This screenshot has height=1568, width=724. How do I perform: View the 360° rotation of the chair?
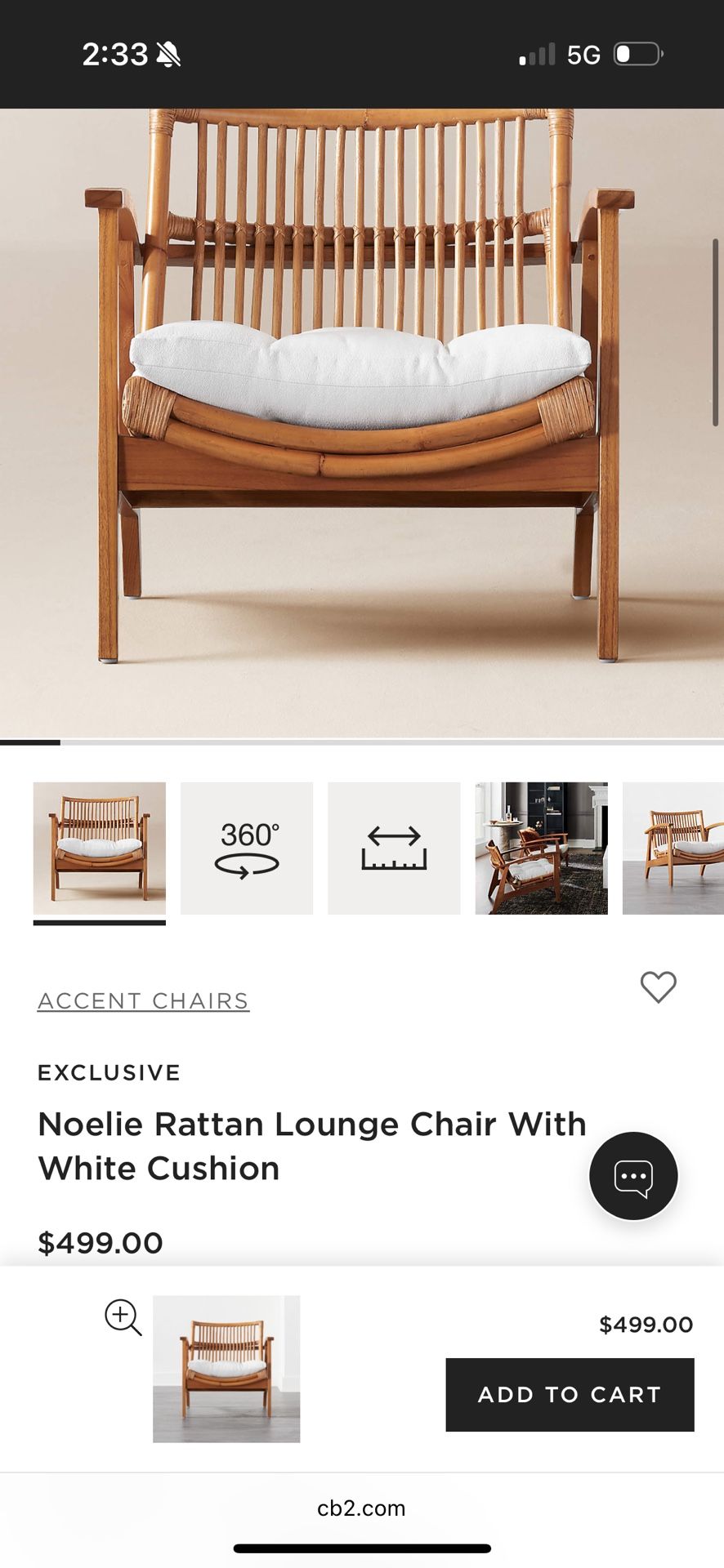tap(247, 849)
